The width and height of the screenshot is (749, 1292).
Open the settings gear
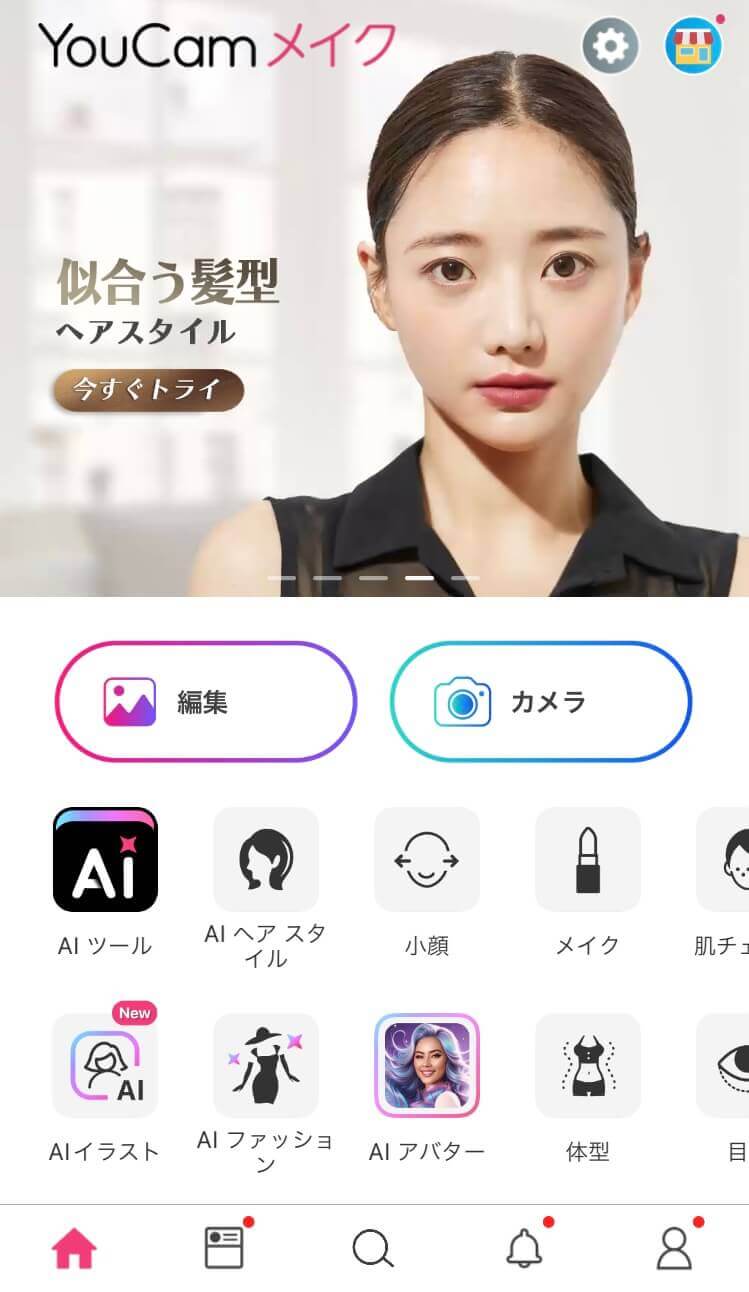pos(611,45)
